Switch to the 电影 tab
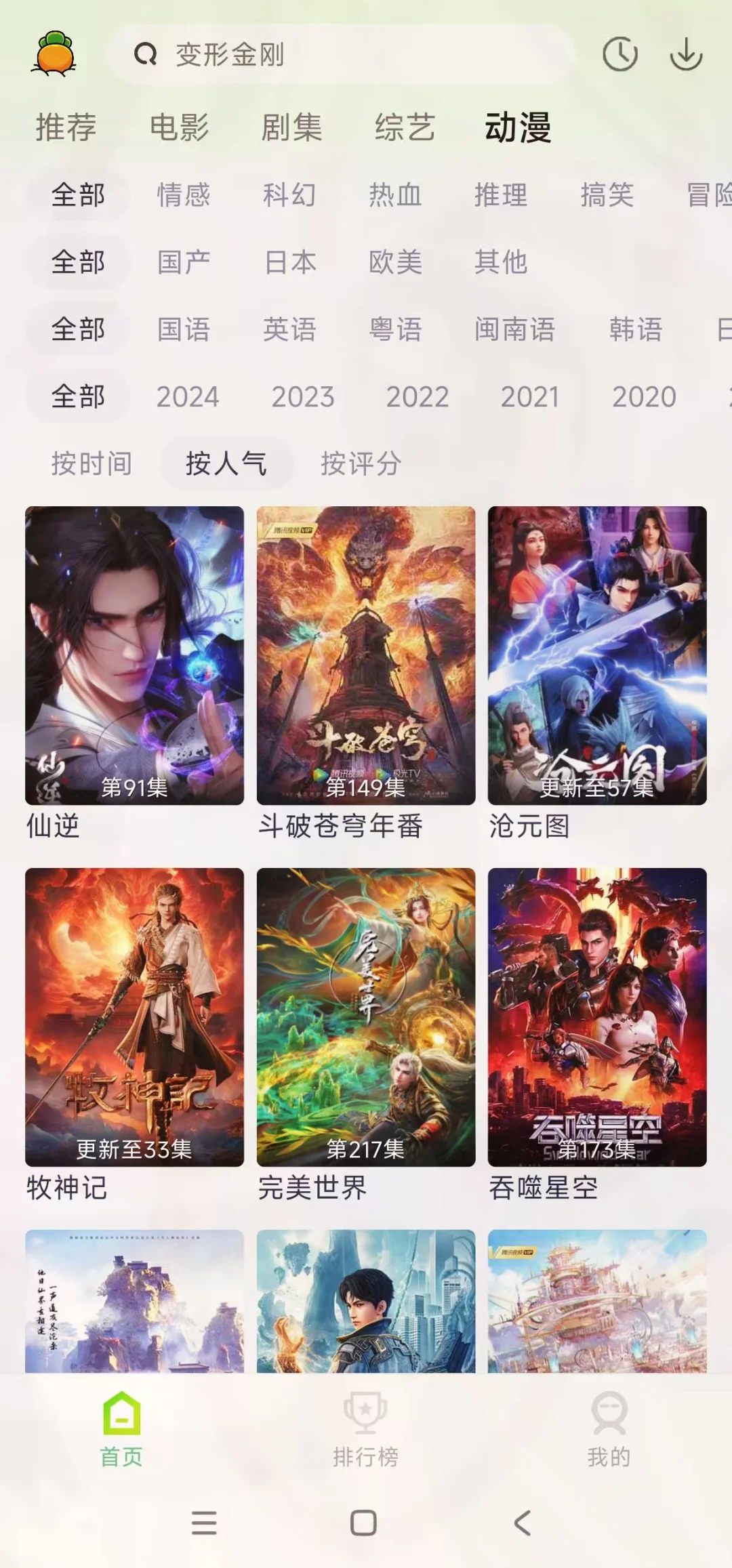Image resolution: width=732 pixels, height=1568 pixels. pyautogui.click(x=179, y=127)
